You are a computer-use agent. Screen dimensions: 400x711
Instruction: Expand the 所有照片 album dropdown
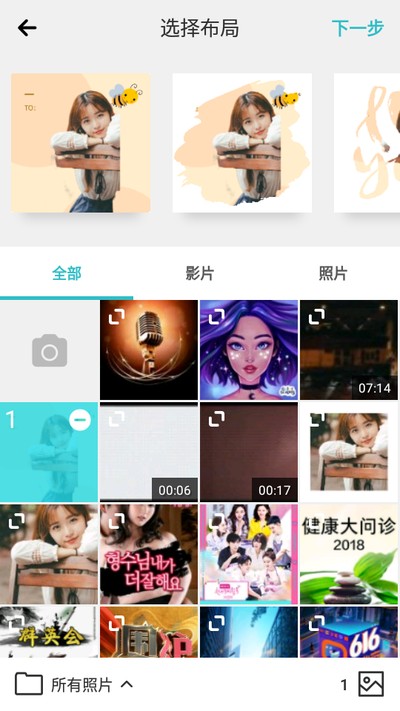pyautogui.click(x=74, y=684)
